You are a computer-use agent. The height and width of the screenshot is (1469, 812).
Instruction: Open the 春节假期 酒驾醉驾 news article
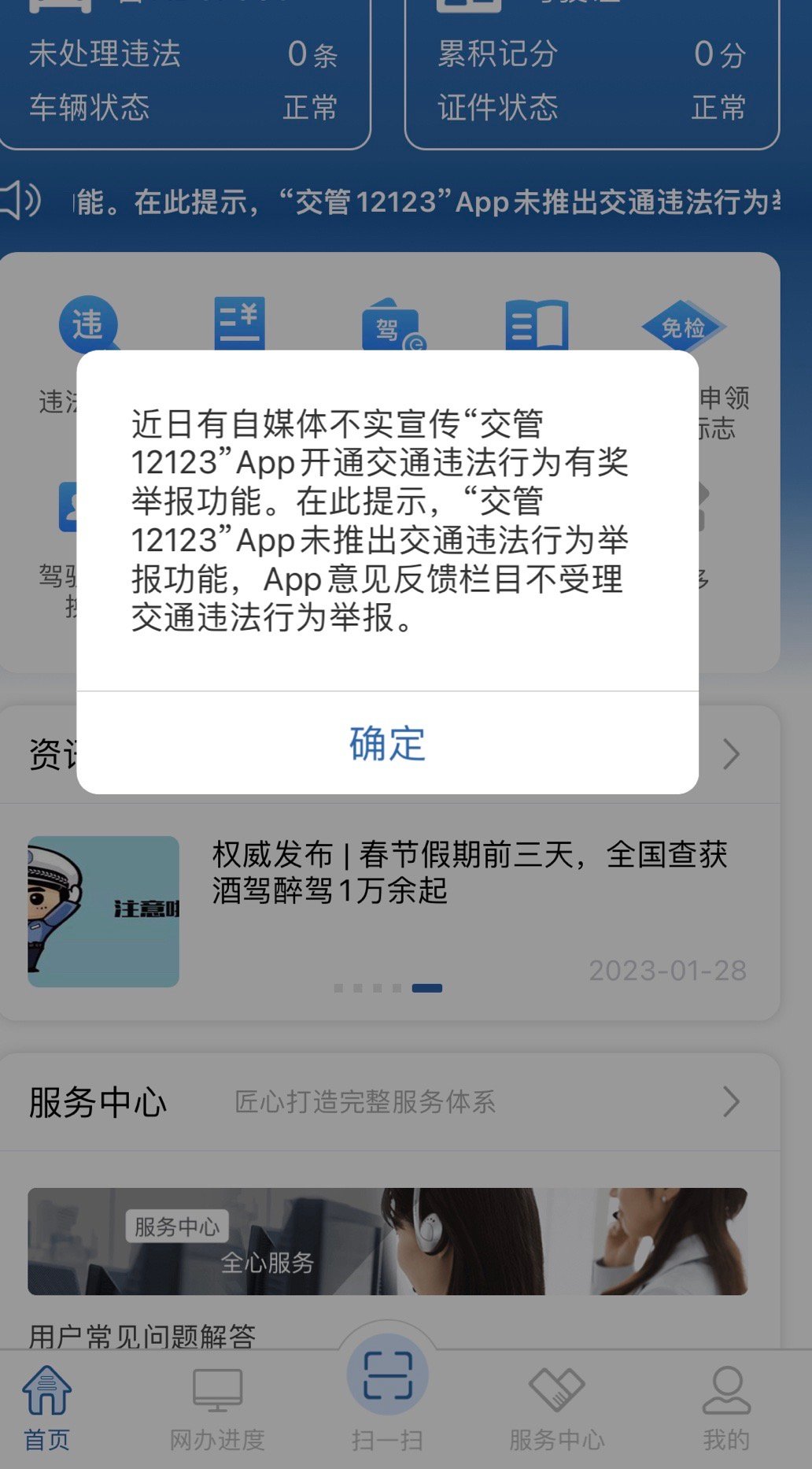click(x=468, y=872)
